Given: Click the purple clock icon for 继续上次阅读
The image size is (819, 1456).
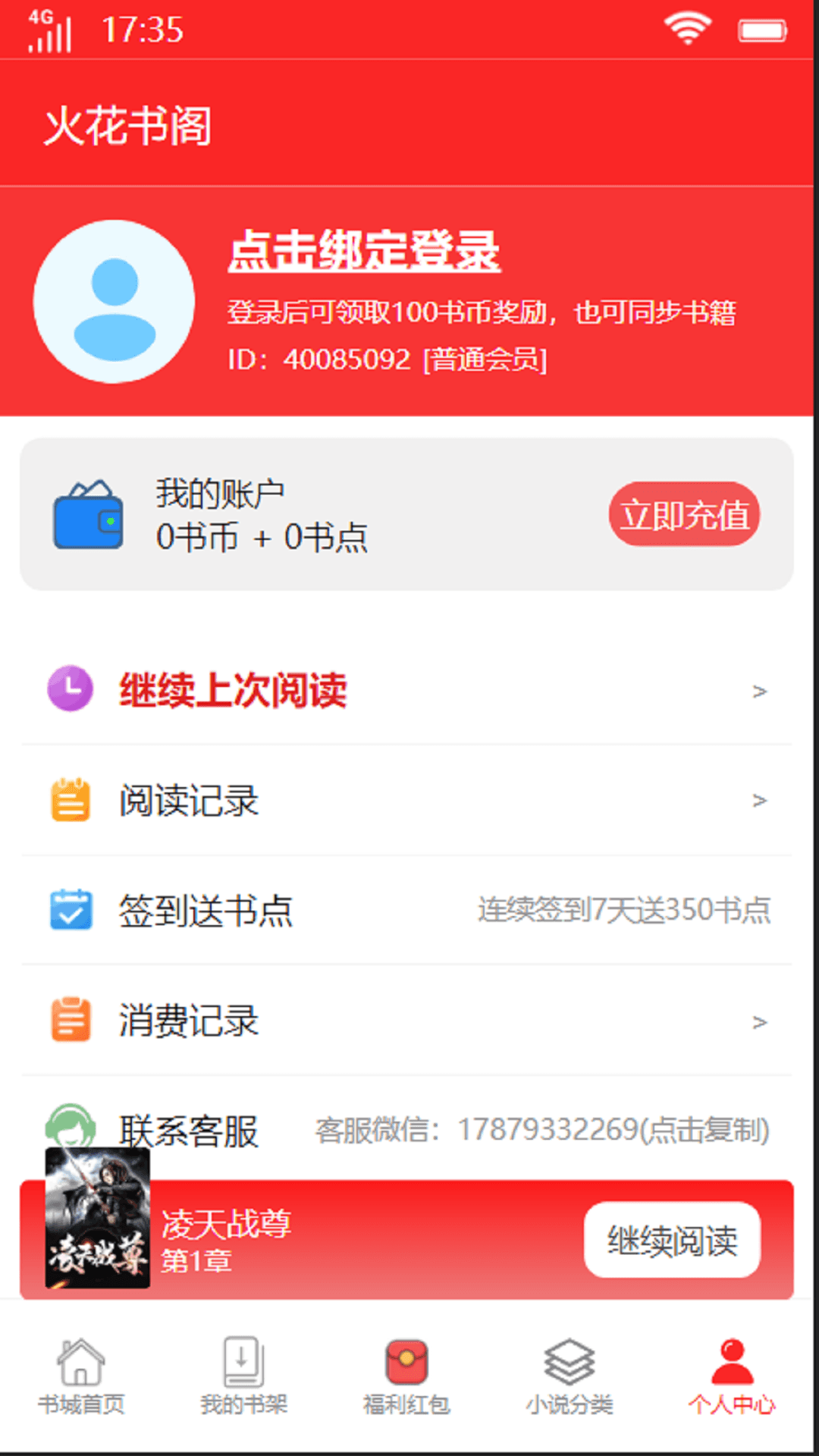Looking at the screenshot, I should [70, 690].
